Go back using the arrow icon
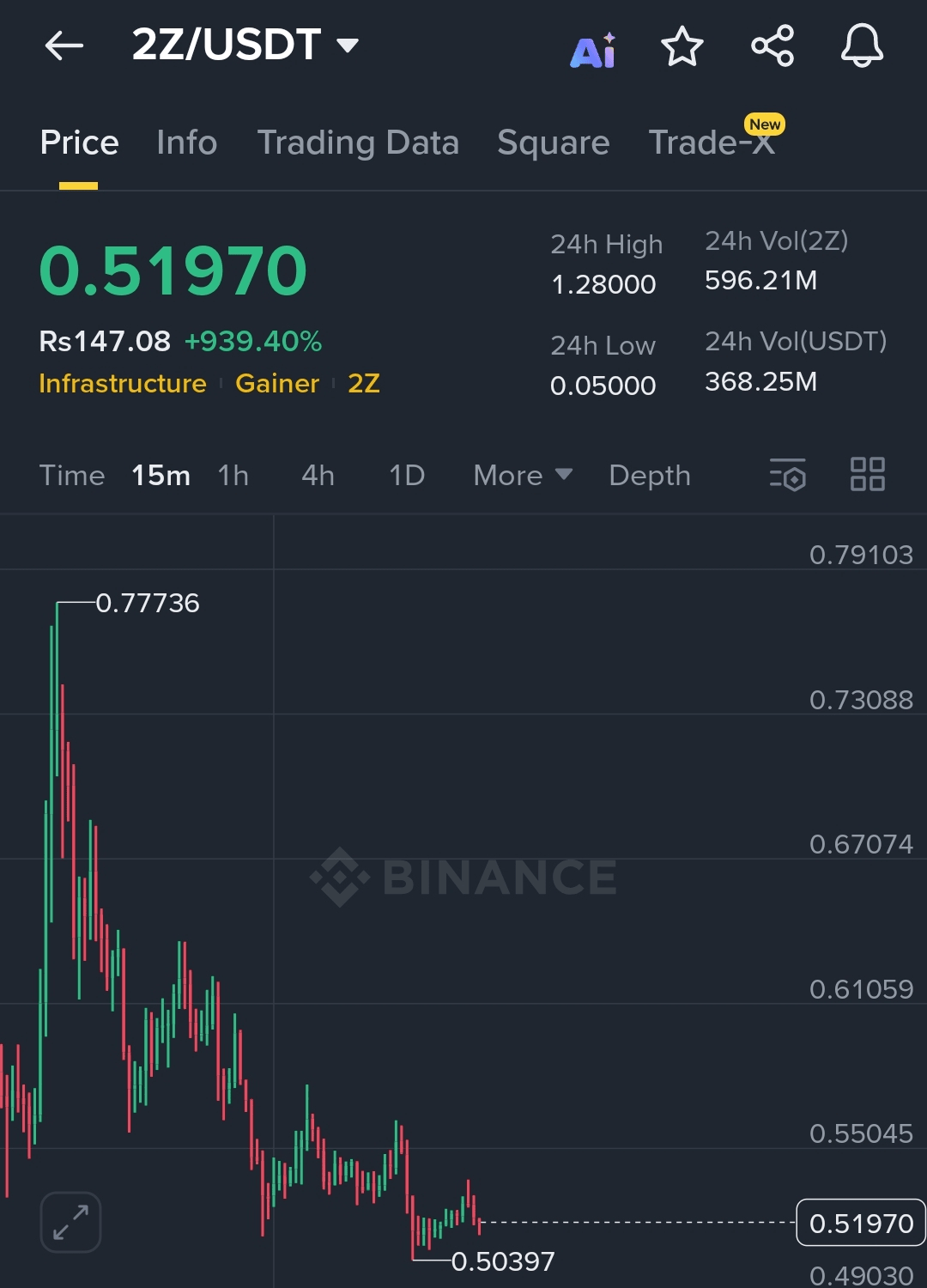This screenshot has width=927, height=1288. [64, 46]
